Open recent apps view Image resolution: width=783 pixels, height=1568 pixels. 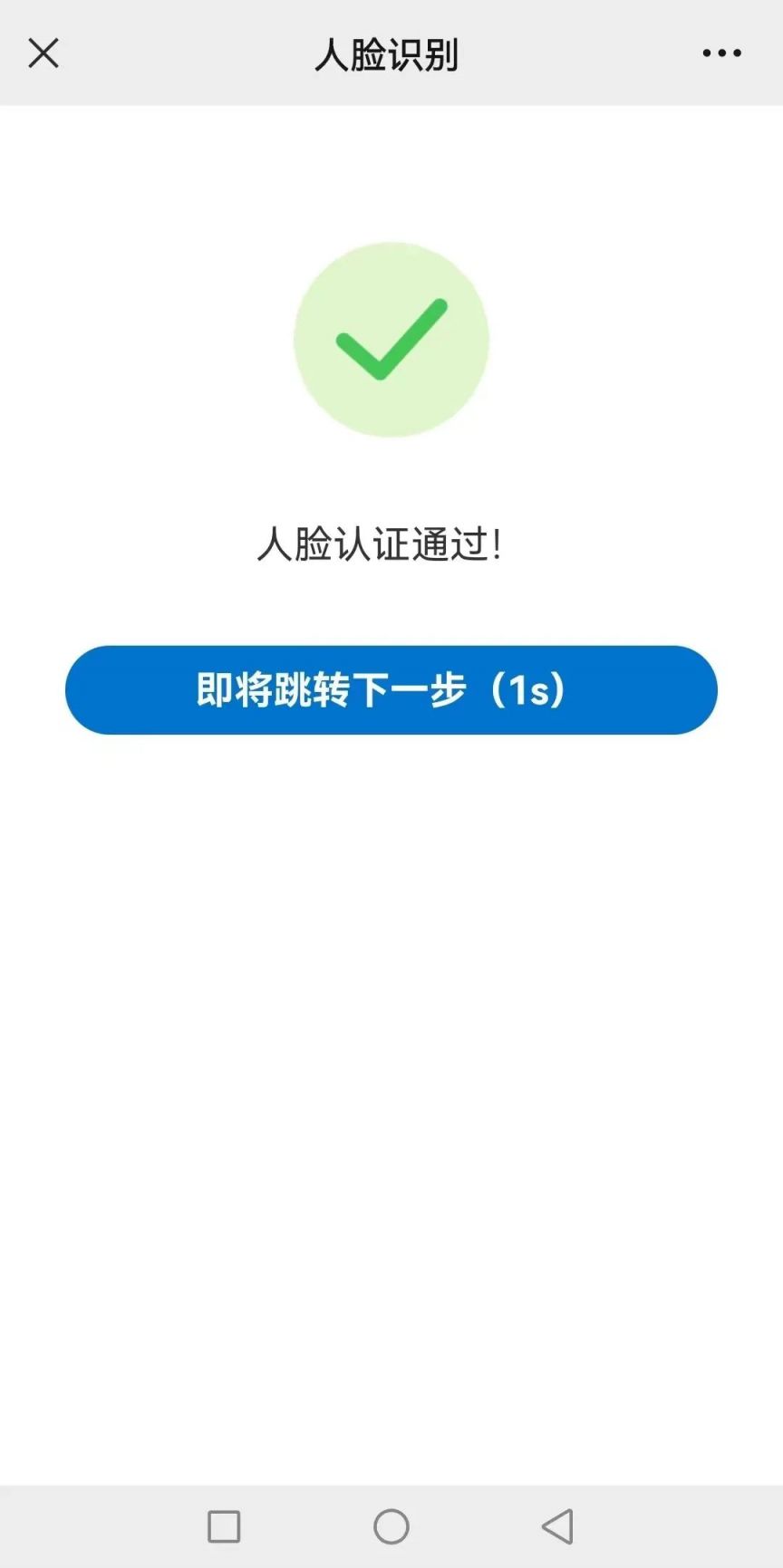[x=224, y=1526]
